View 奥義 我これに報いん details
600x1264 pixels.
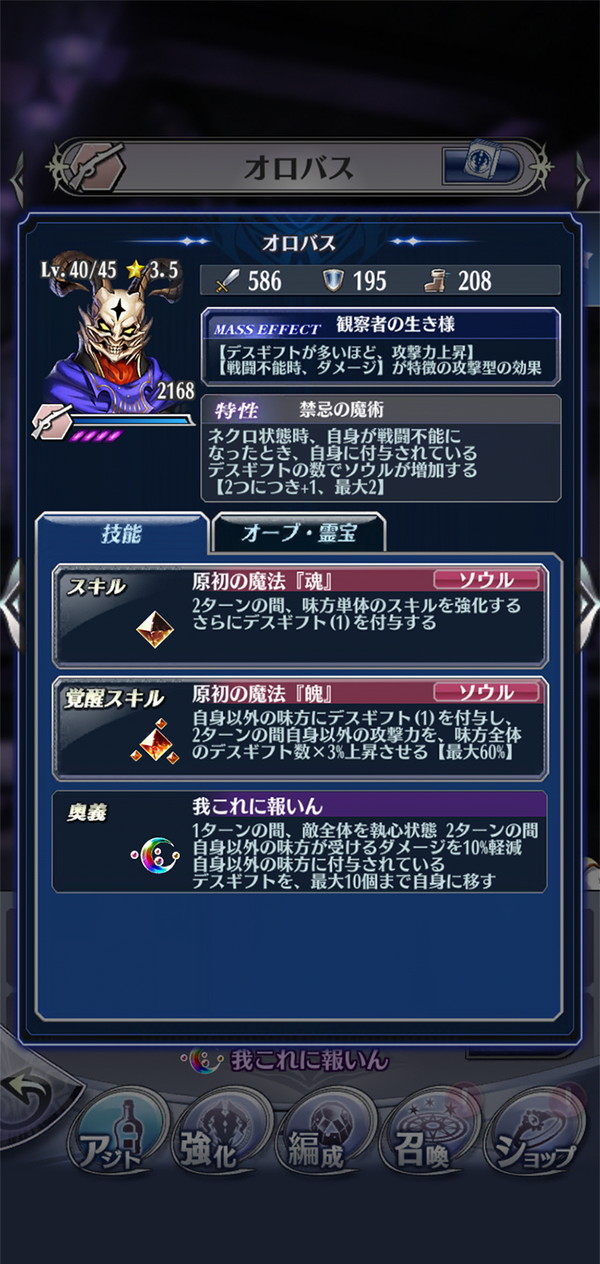[x=299, y=842]
